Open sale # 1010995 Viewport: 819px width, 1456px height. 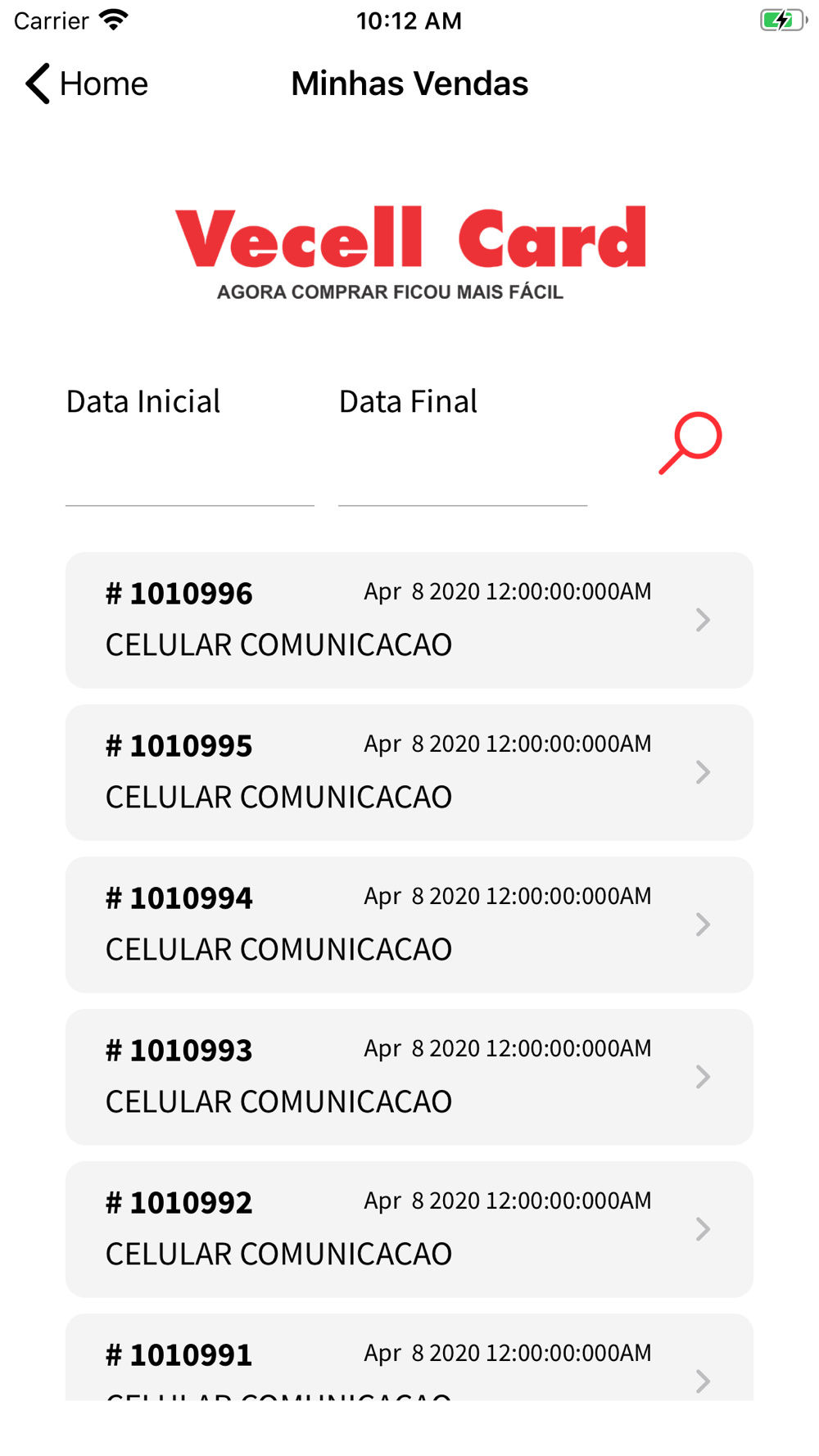409,772
